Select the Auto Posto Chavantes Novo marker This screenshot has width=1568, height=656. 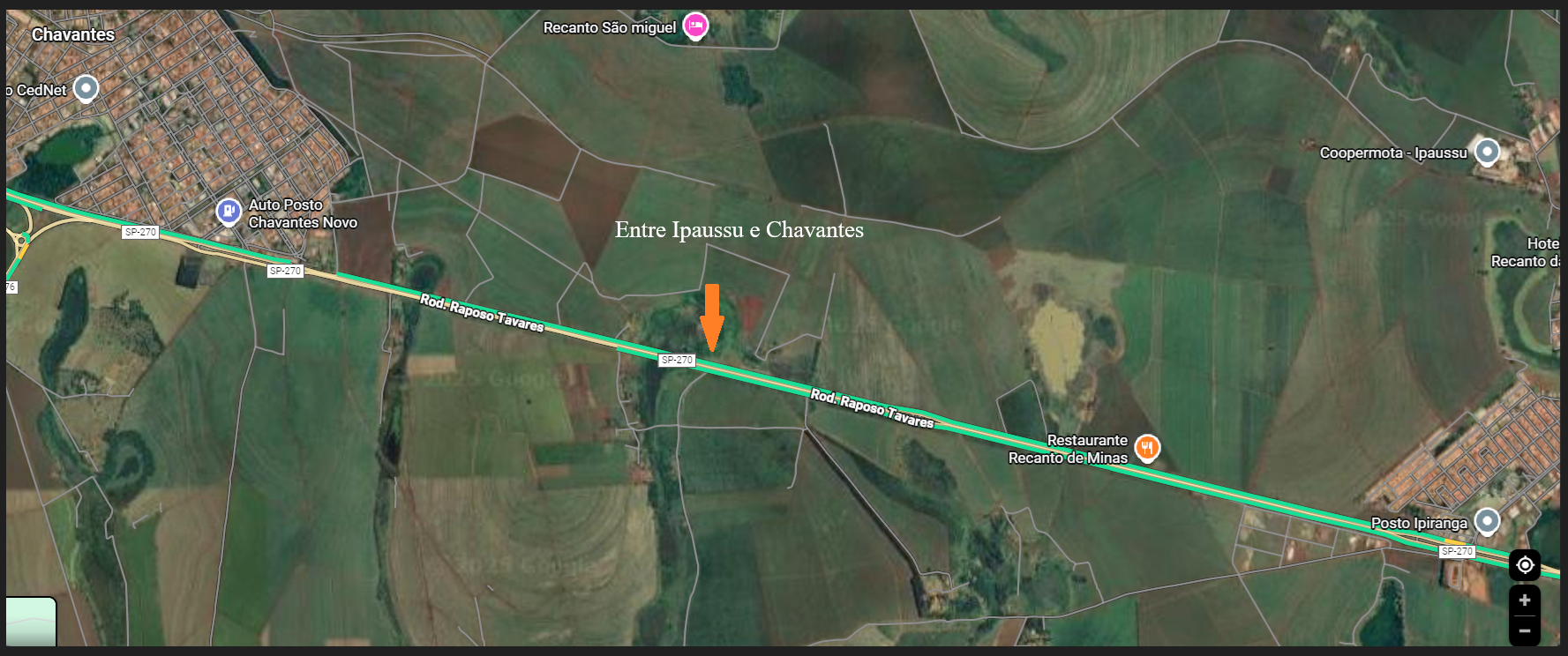[x=229, y=212]
